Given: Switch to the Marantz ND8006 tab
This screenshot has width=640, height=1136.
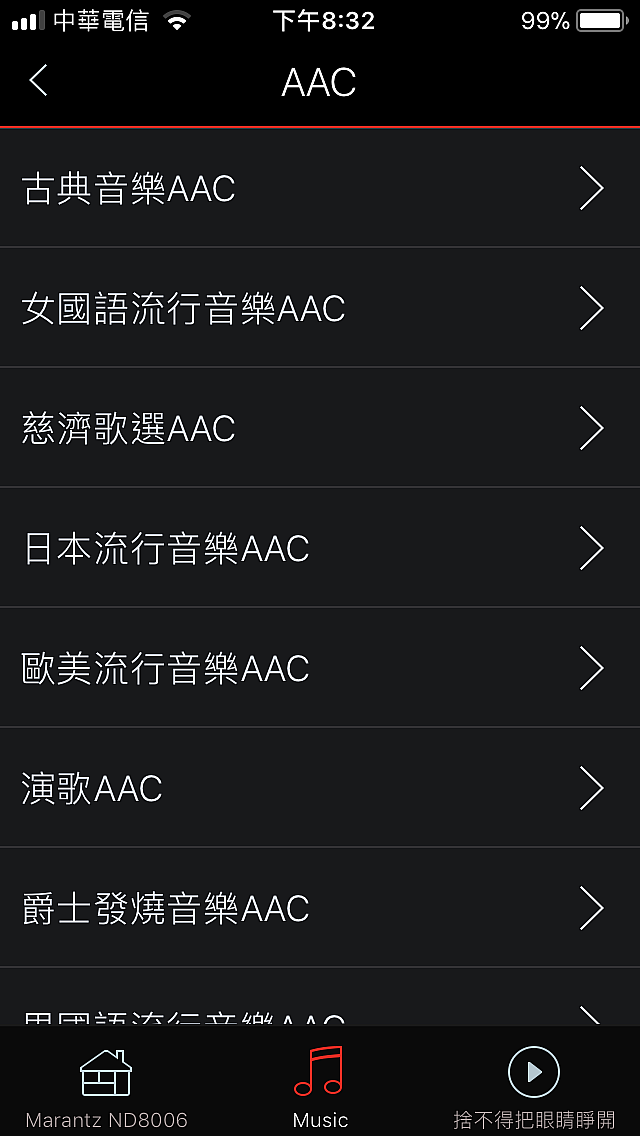Looking at the screenshot, I should (x=106, y=1086).
